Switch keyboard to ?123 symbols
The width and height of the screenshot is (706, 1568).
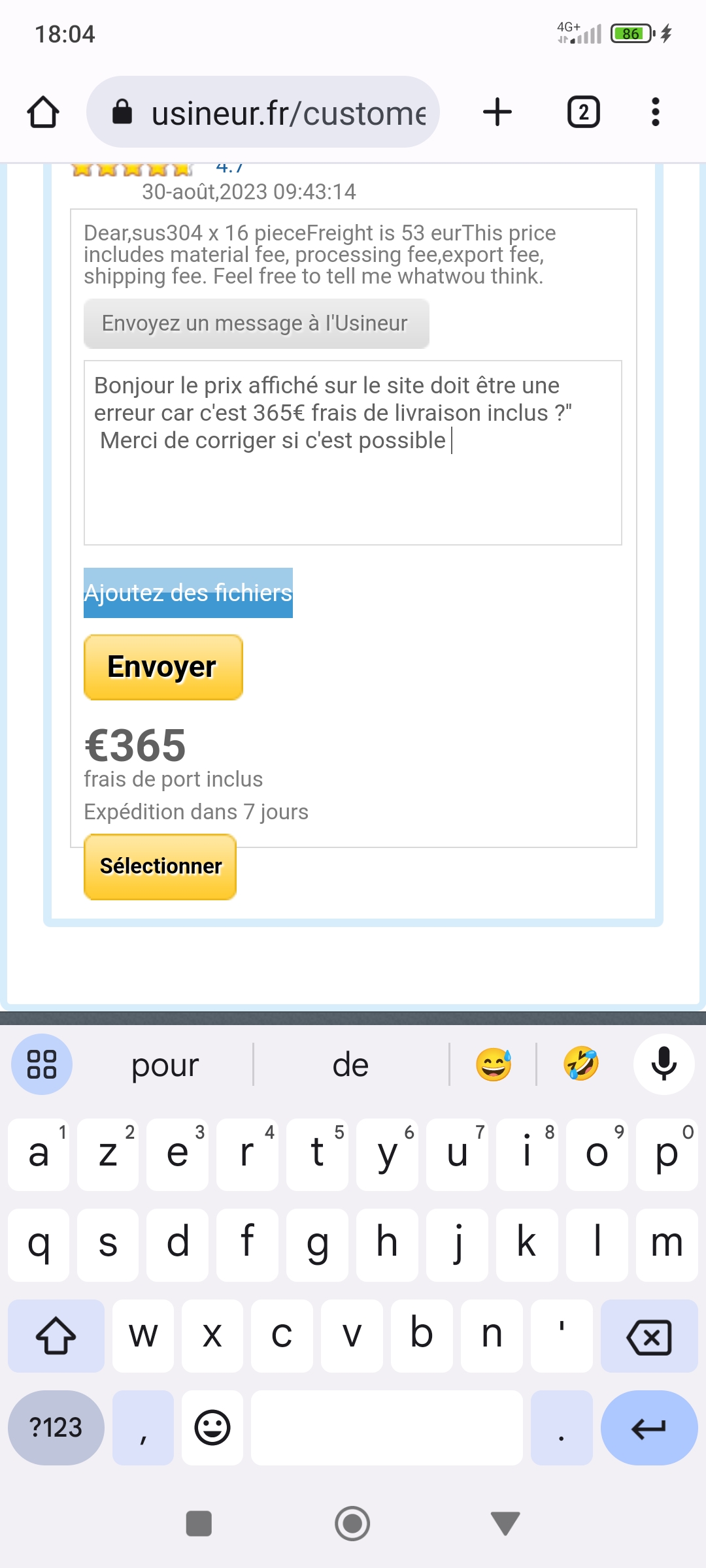pyautogui.click(x=56, y=1428)
